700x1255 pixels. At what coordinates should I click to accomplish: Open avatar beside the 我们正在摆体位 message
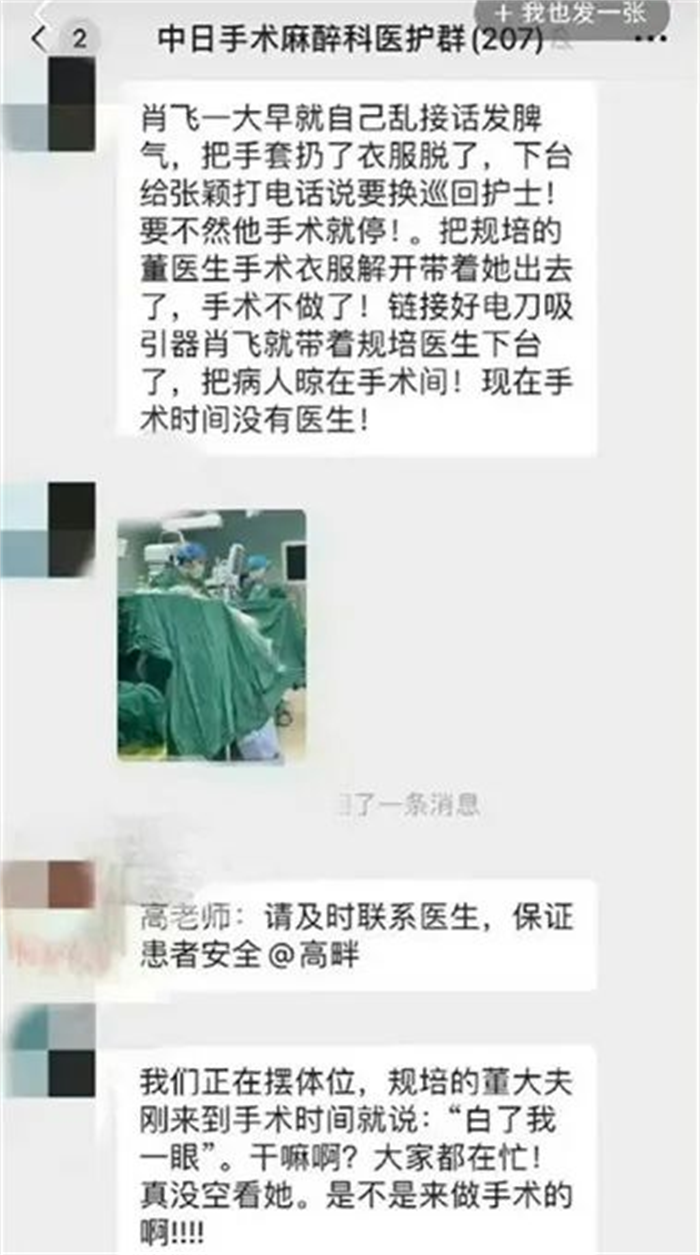tap(50, 1050)
